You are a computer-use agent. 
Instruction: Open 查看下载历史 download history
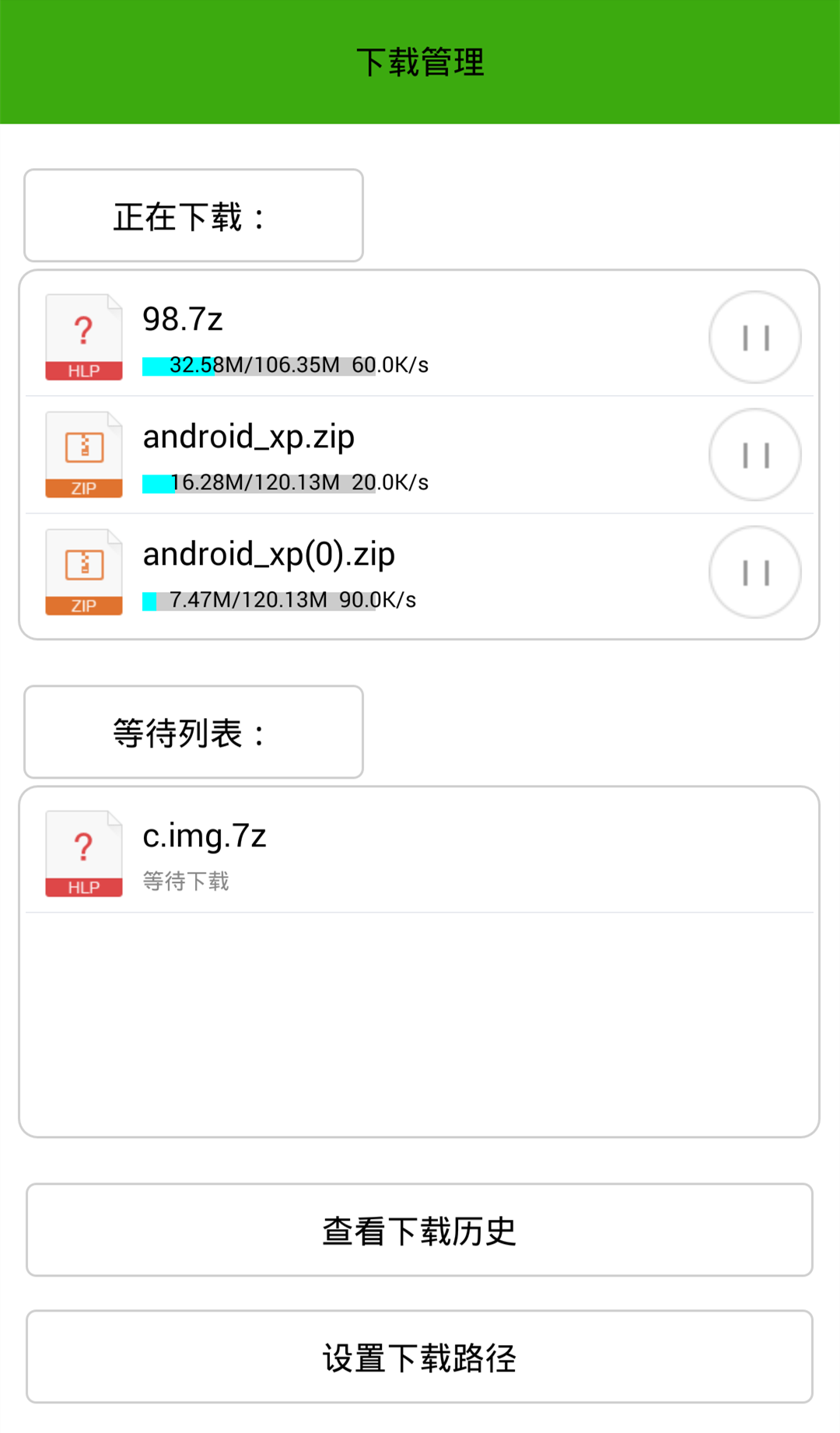[420, 1230]
